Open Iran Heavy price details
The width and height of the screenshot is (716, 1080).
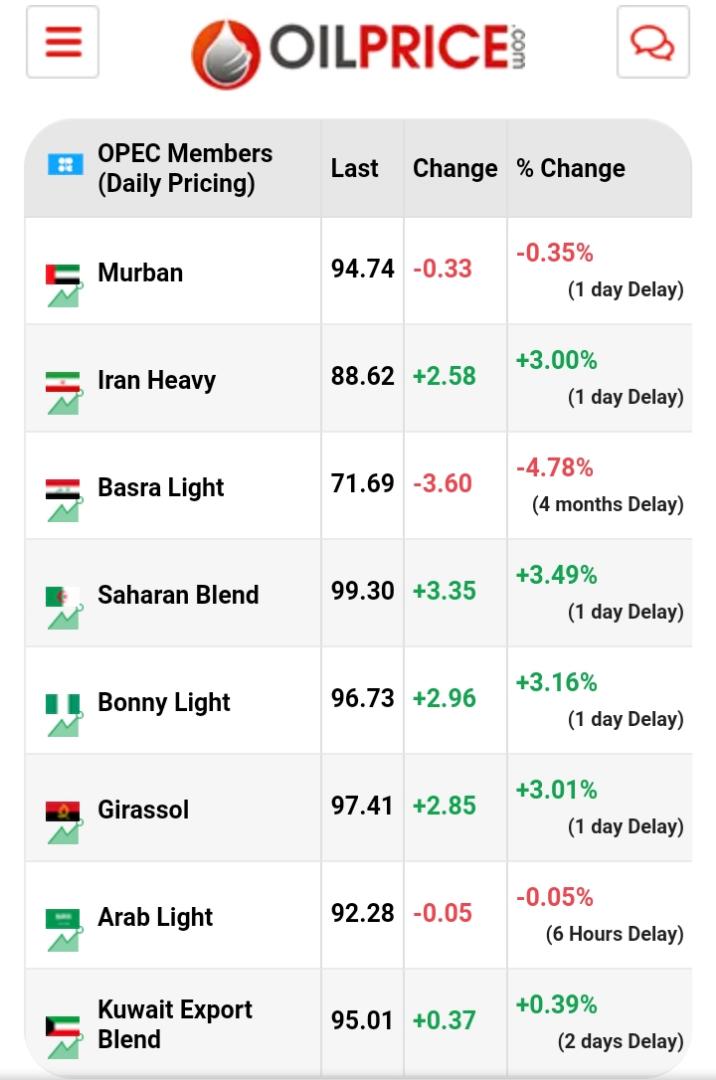[x=156, y=380]
